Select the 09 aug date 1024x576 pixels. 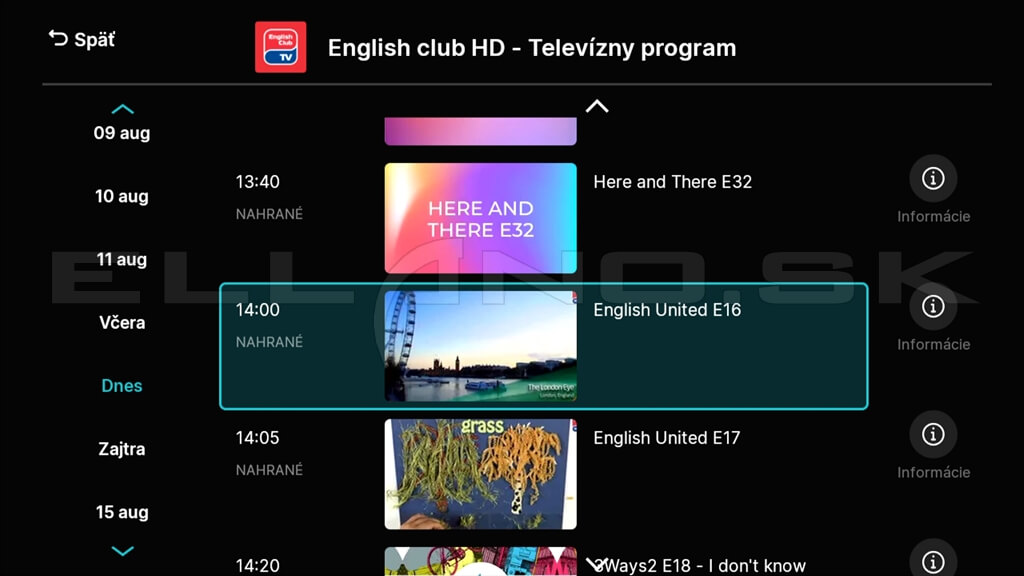pos(122,133)
